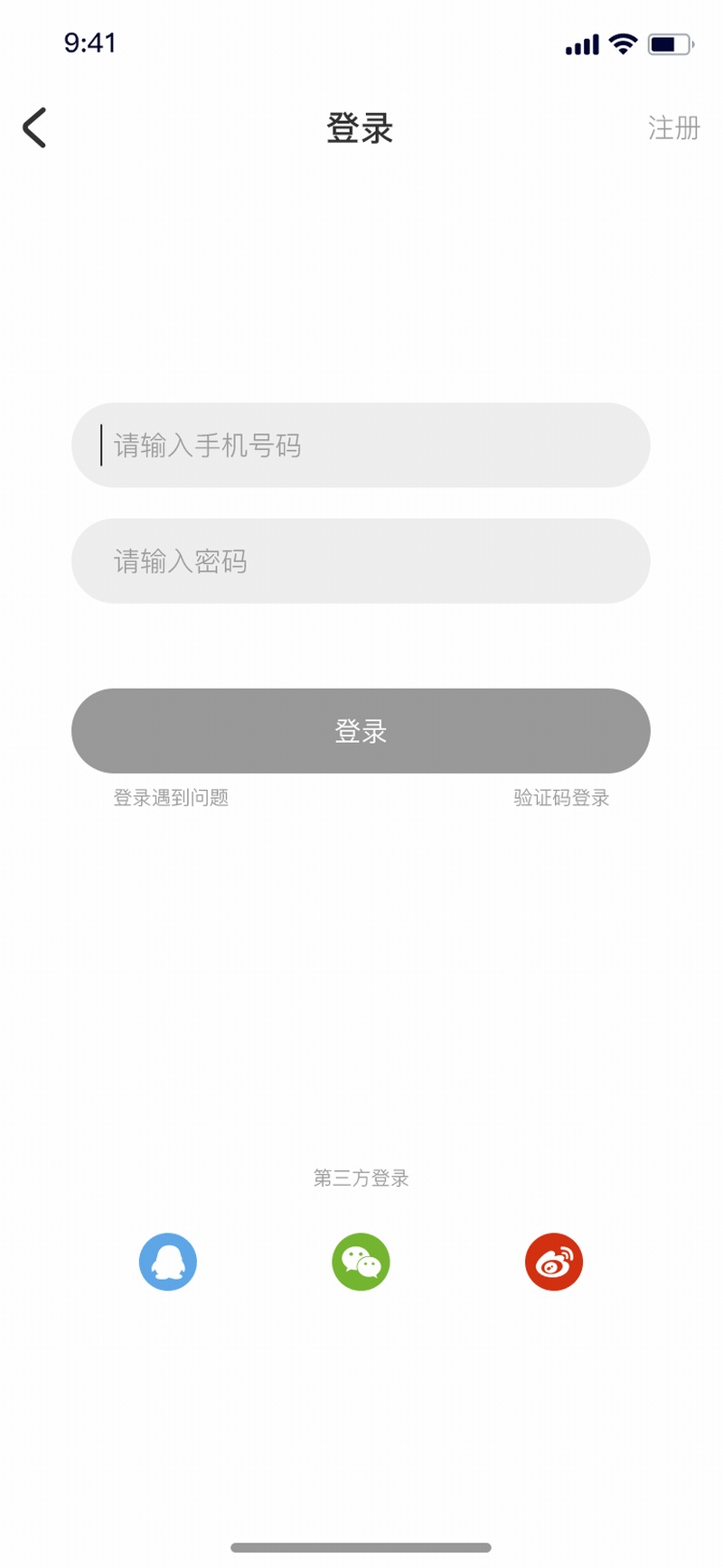Focus the phone number input field

(x=361, y=446)
